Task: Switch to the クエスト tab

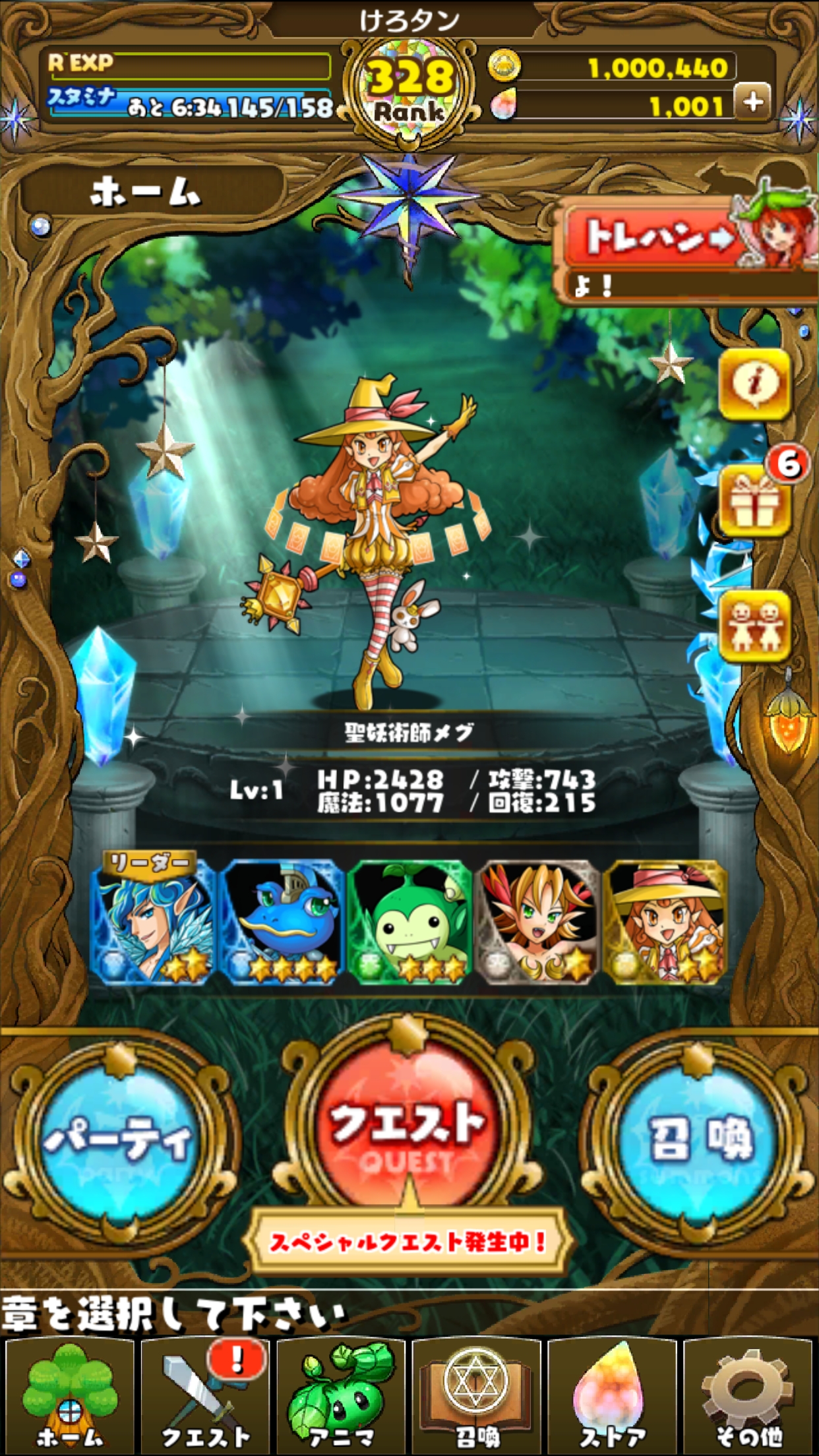Action: 205,1397
